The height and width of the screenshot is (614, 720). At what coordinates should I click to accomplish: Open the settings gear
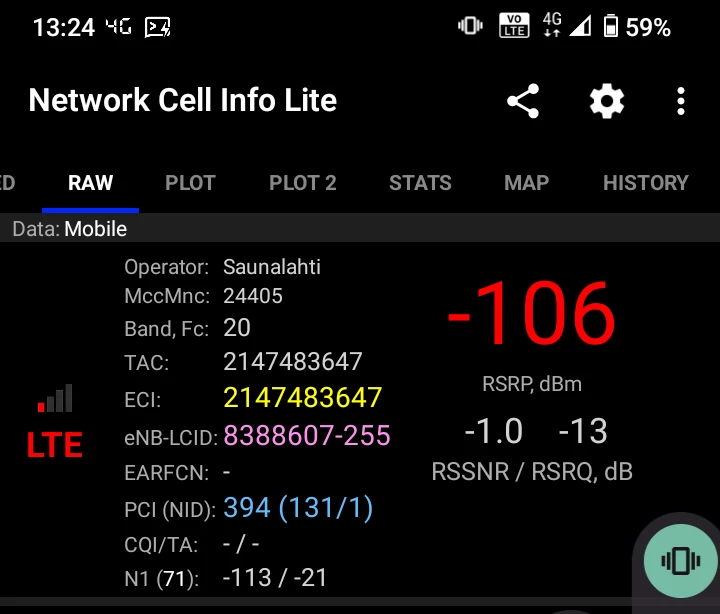click(607, 101)
